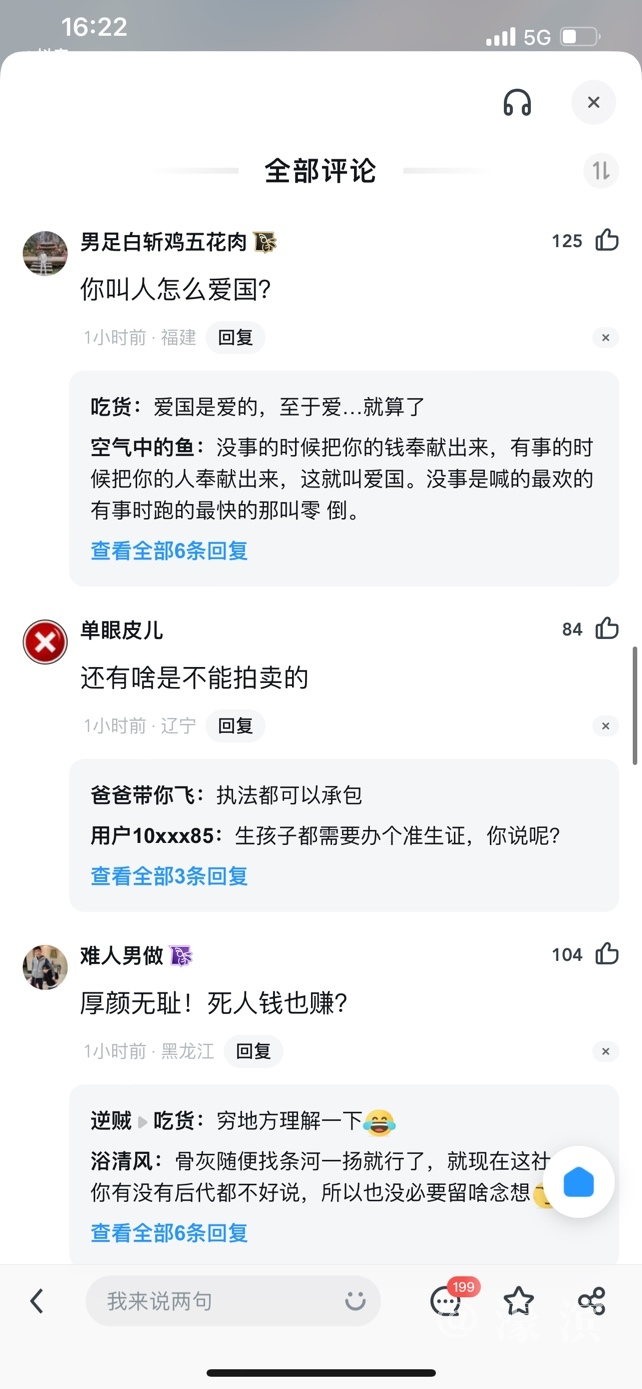View all 6 replies under 你叫人怎么爱国

169,551
